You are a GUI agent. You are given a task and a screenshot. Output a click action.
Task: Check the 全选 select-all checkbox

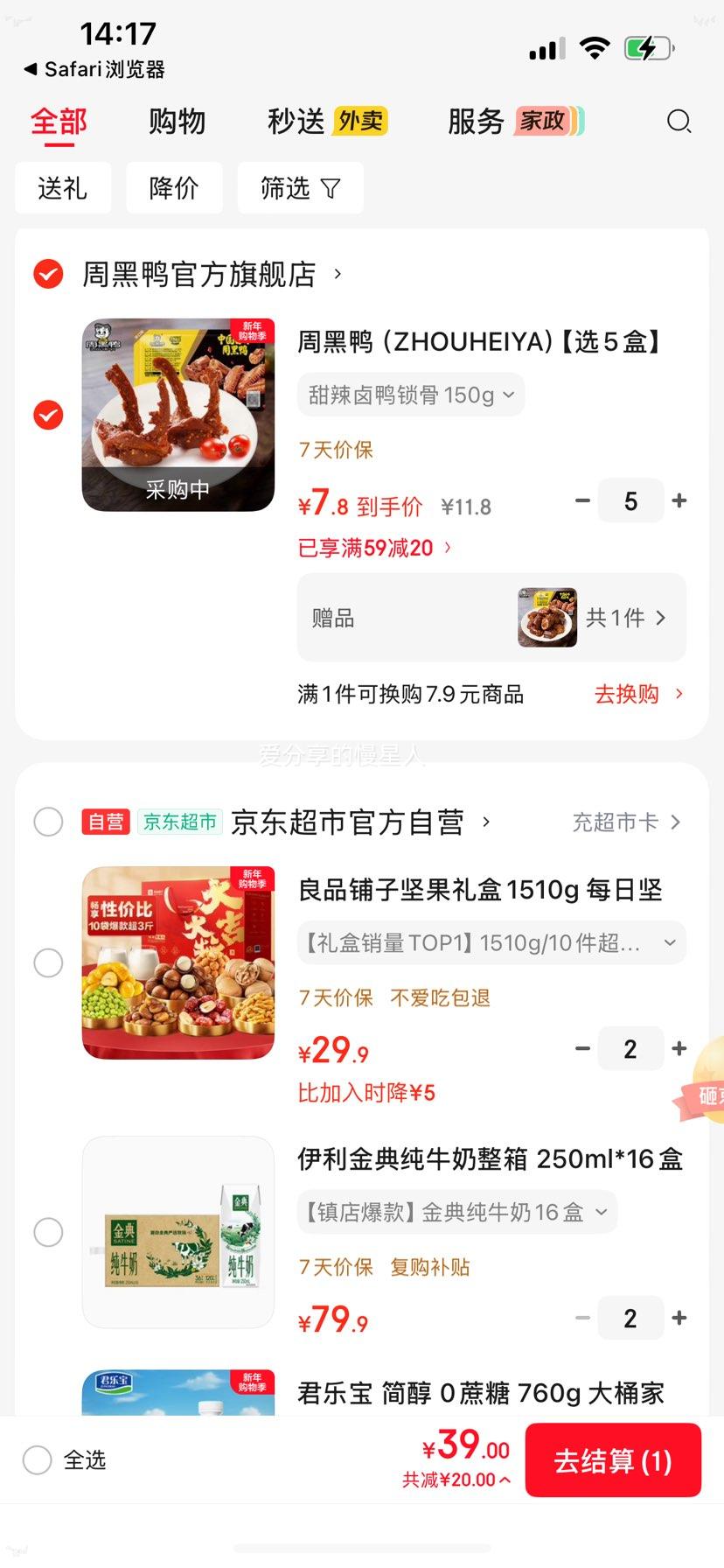[36, 1459]
